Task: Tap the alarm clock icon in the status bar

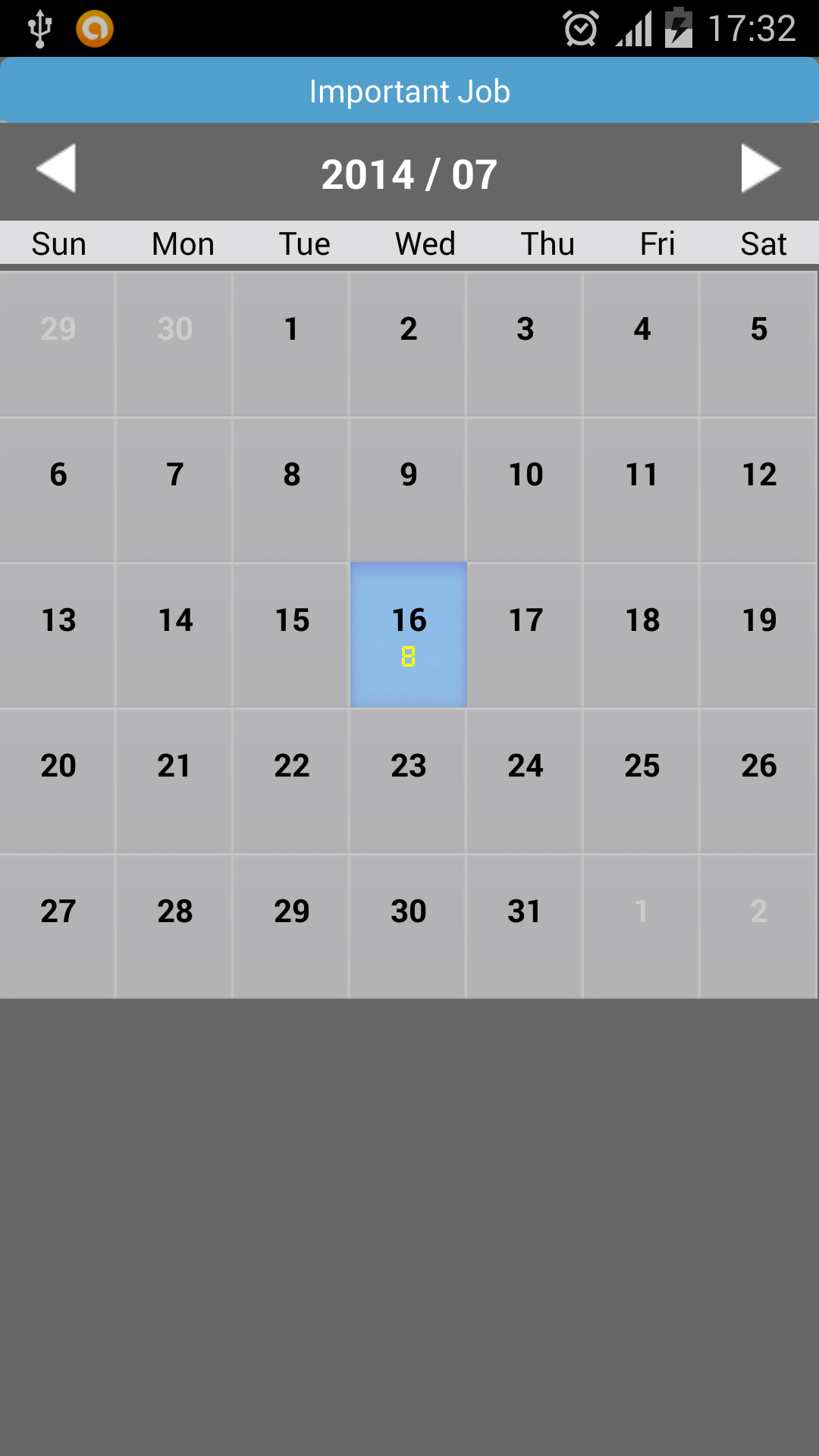Action: tap(579, 28)
